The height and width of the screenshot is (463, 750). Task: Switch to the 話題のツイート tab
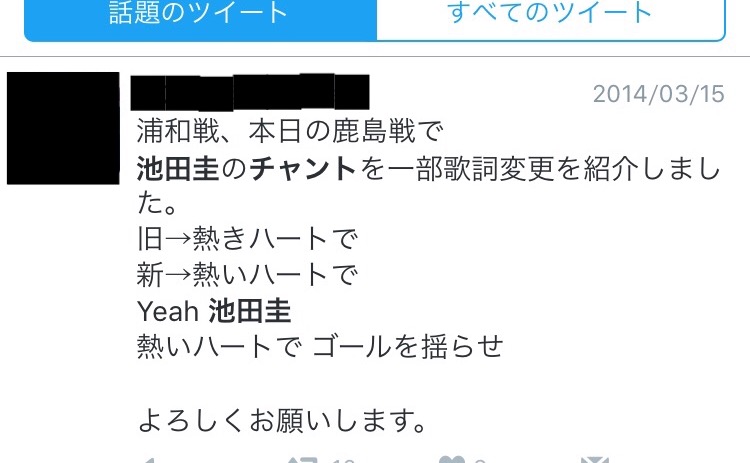pyautogui.click(x=200, y=14)
